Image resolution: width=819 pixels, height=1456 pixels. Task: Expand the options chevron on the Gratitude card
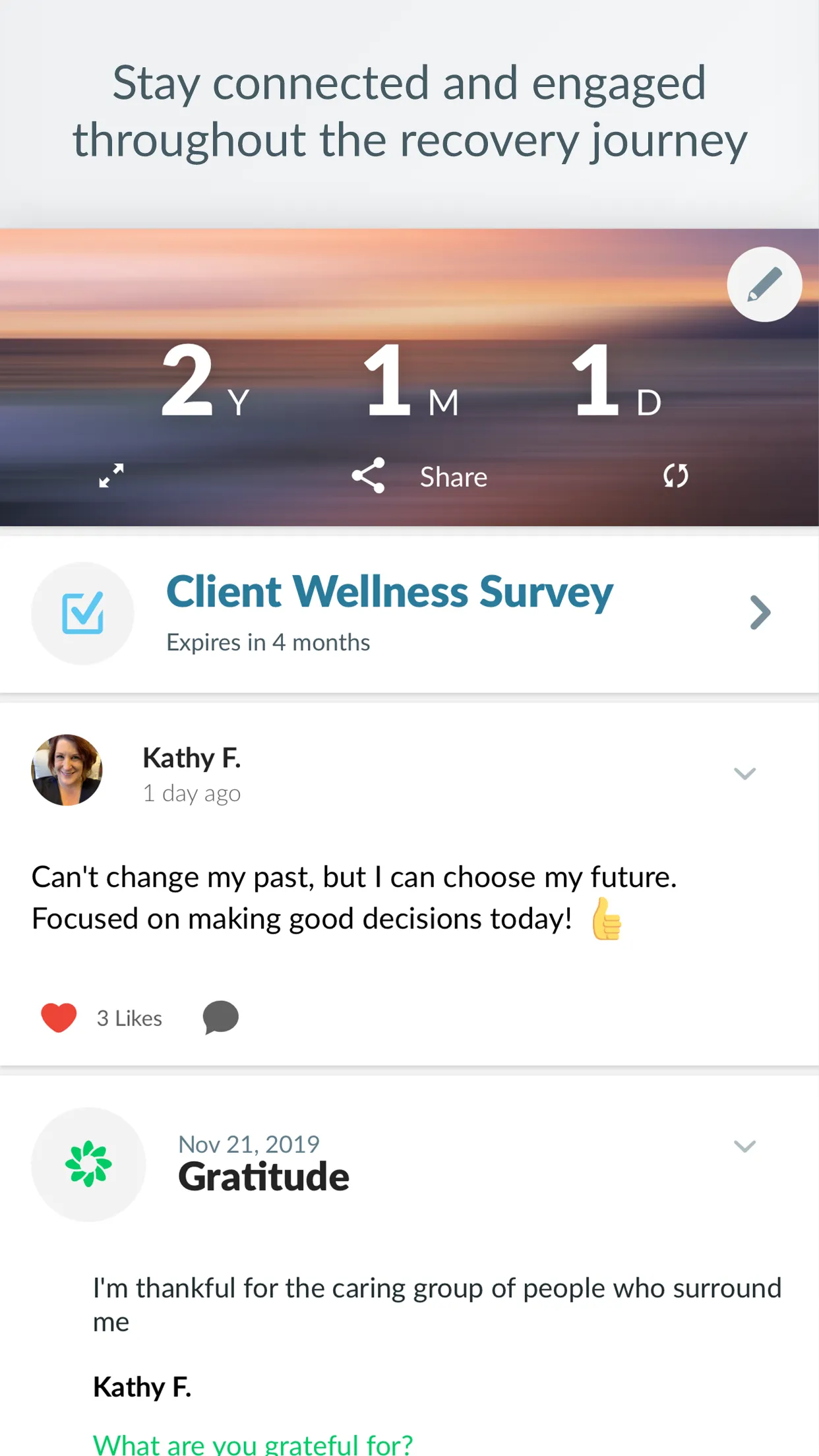pyautogui.click(x=744, y=1147)
